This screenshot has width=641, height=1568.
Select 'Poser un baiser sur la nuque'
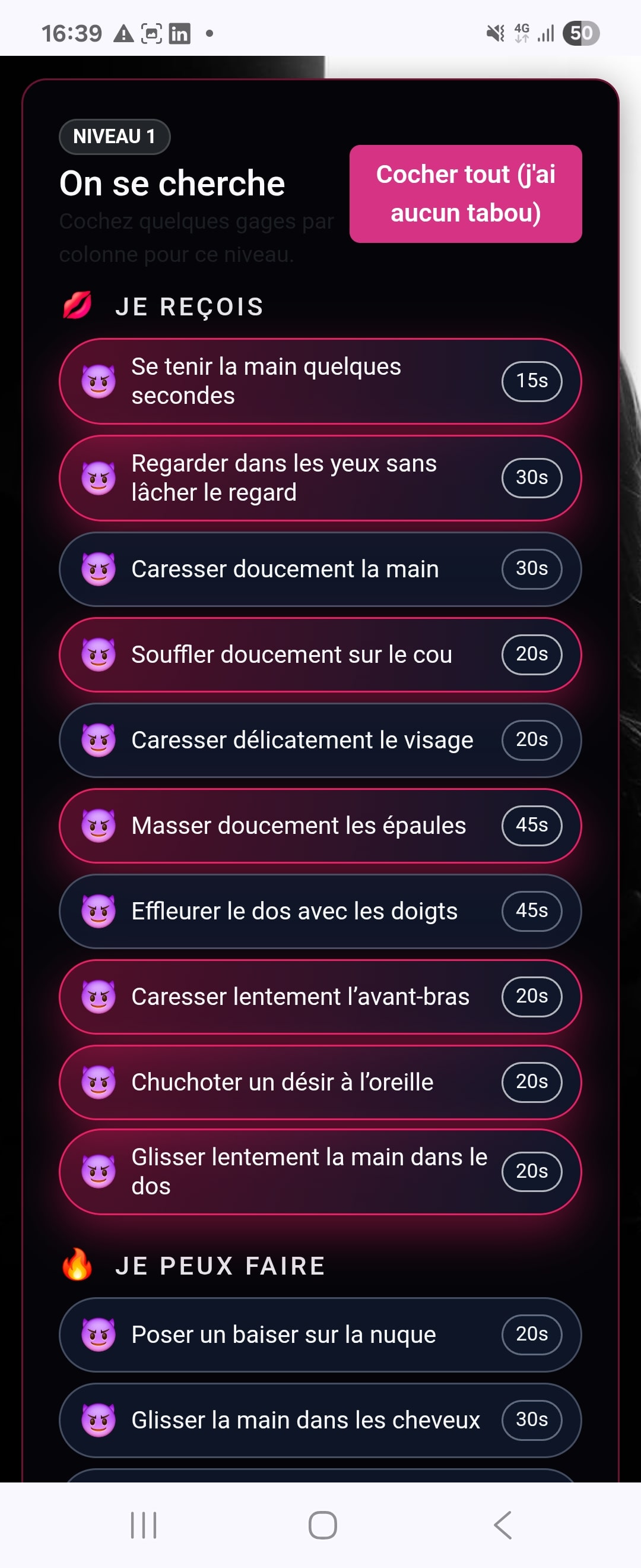pyautogui.click(x=320, y=1335)
